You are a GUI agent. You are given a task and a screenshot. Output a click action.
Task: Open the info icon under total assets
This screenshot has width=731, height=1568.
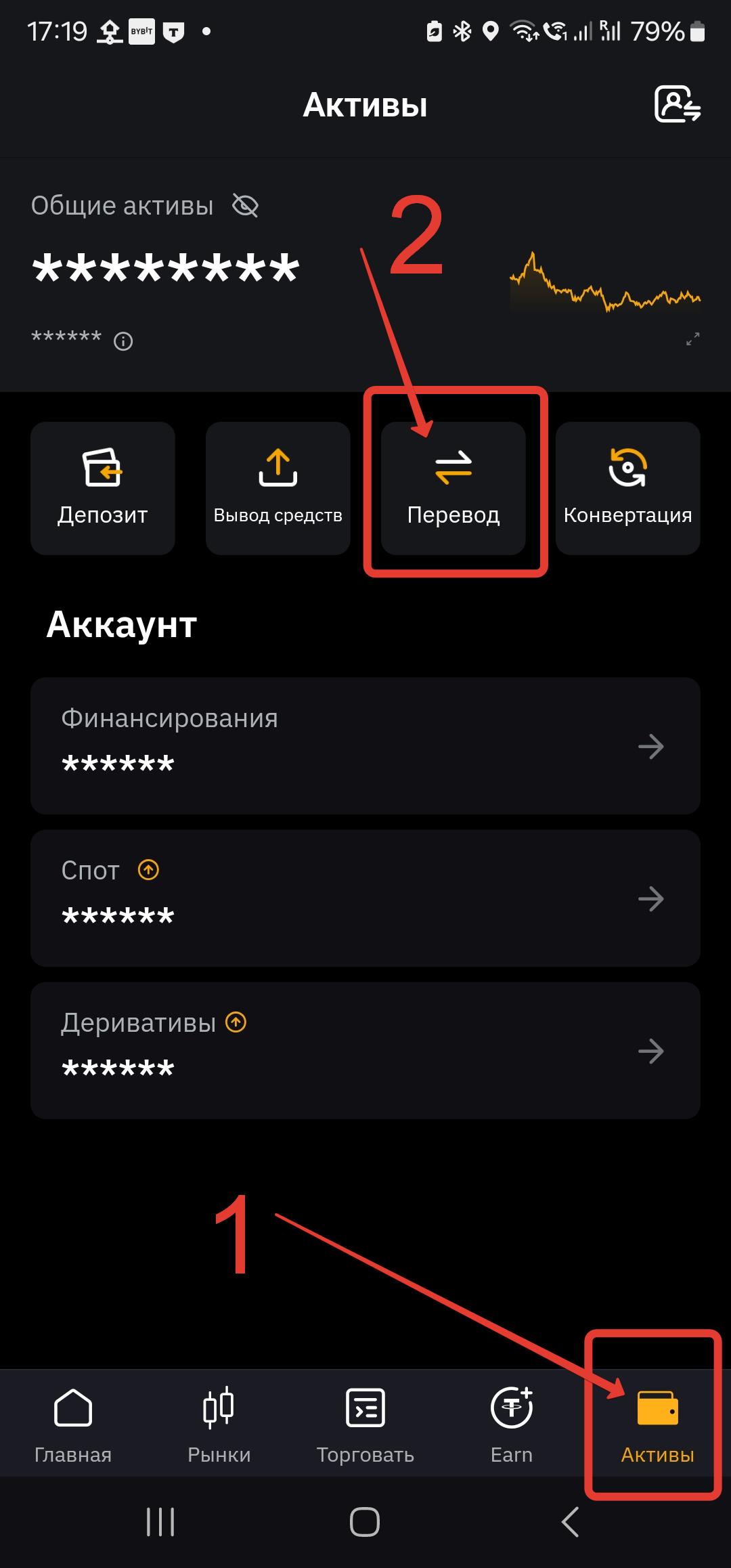123,341
